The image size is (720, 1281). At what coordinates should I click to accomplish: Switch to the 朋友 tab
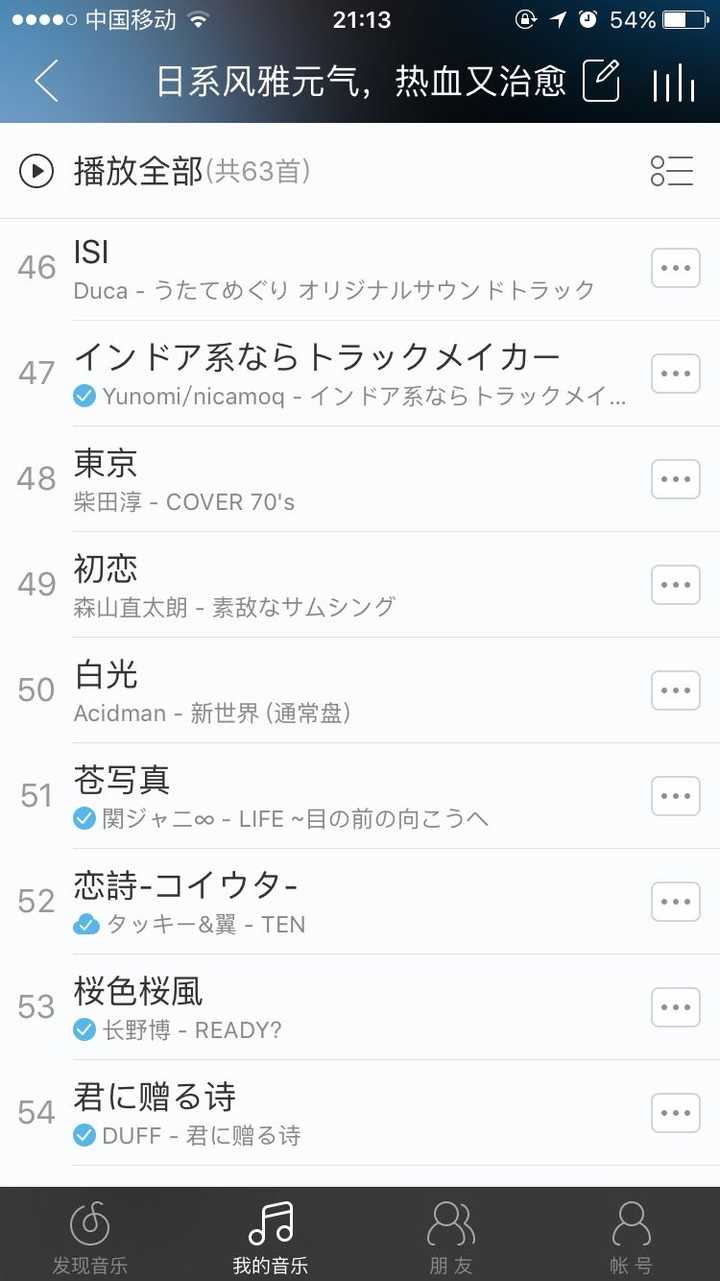click(450, 1235)
